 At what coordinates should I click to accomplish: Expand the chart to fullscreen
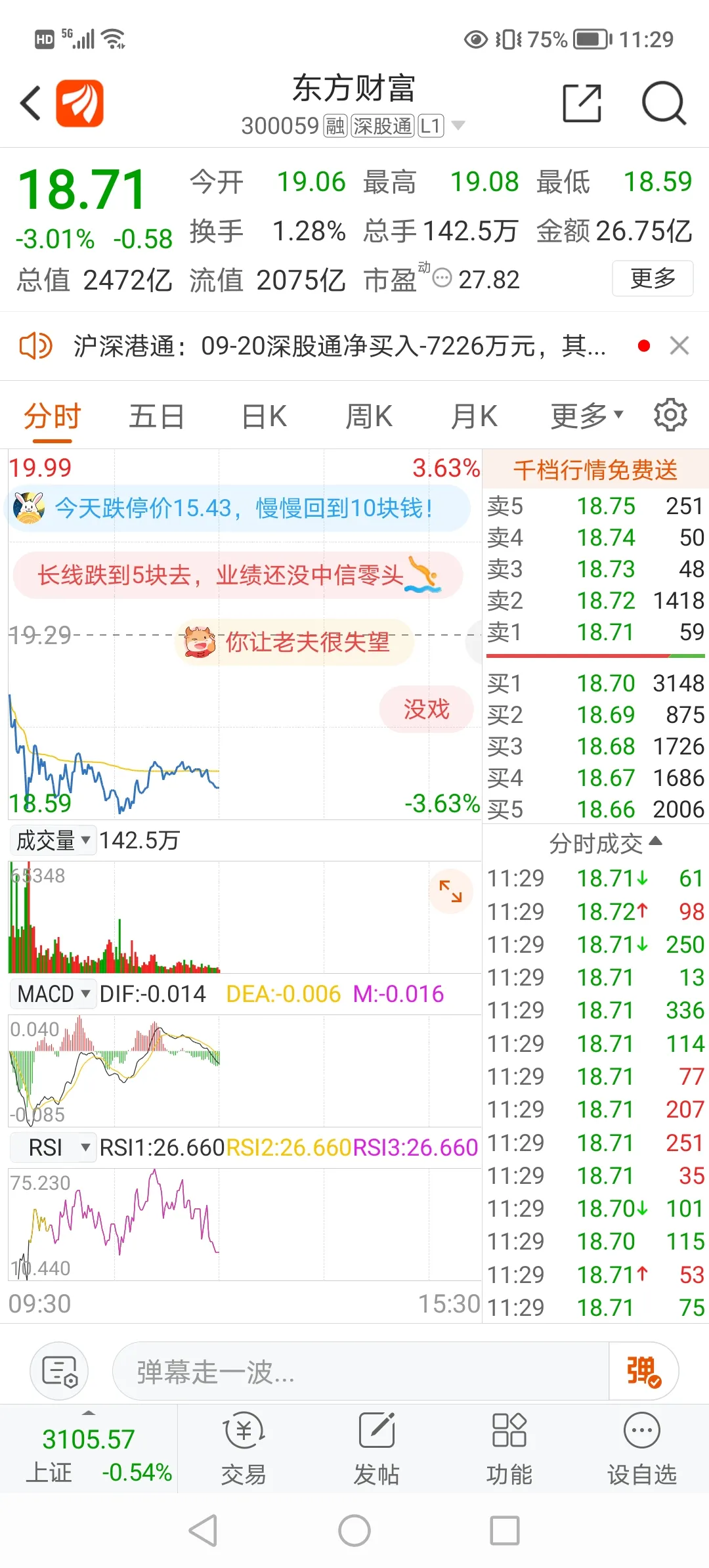click(x=450, y=891)
